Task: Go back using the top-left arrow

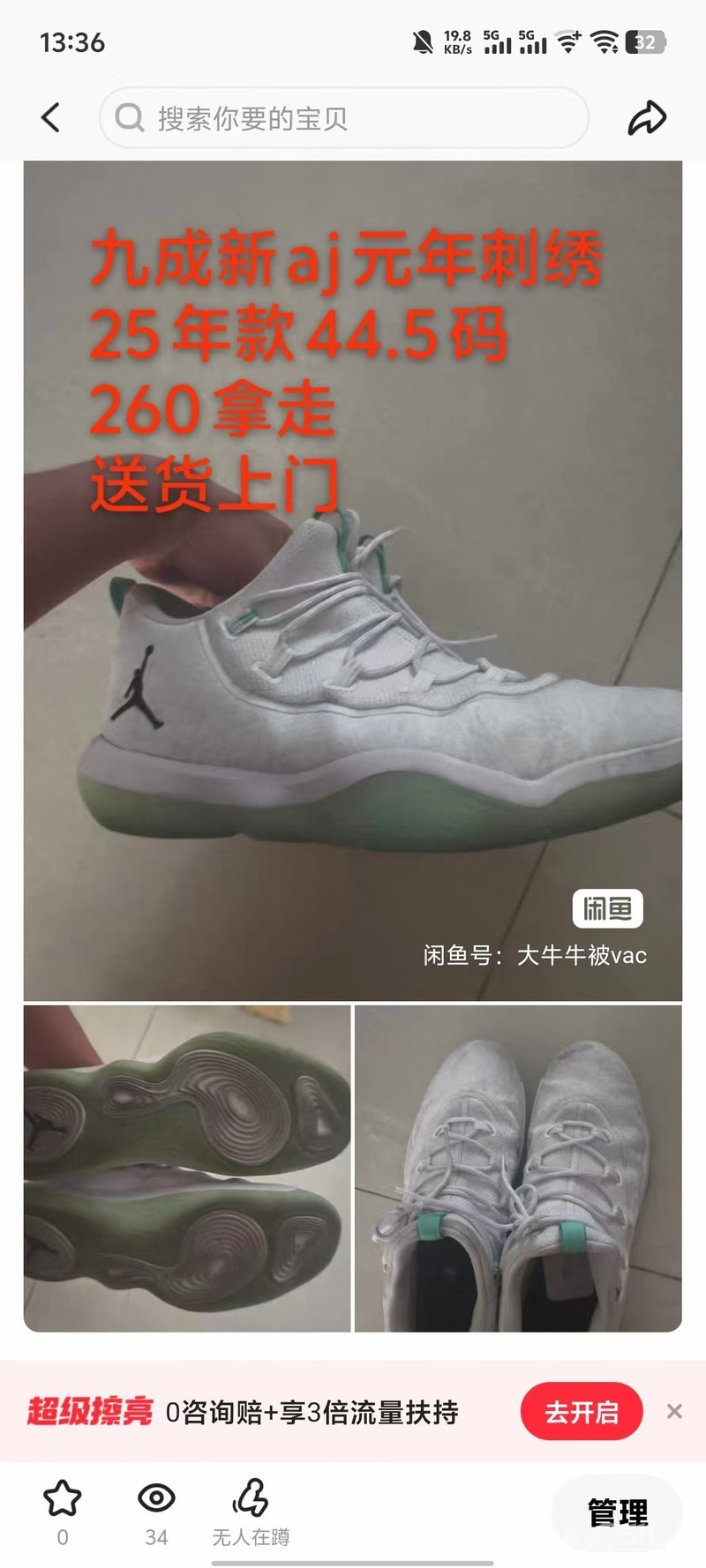Action: coord(51,117)
